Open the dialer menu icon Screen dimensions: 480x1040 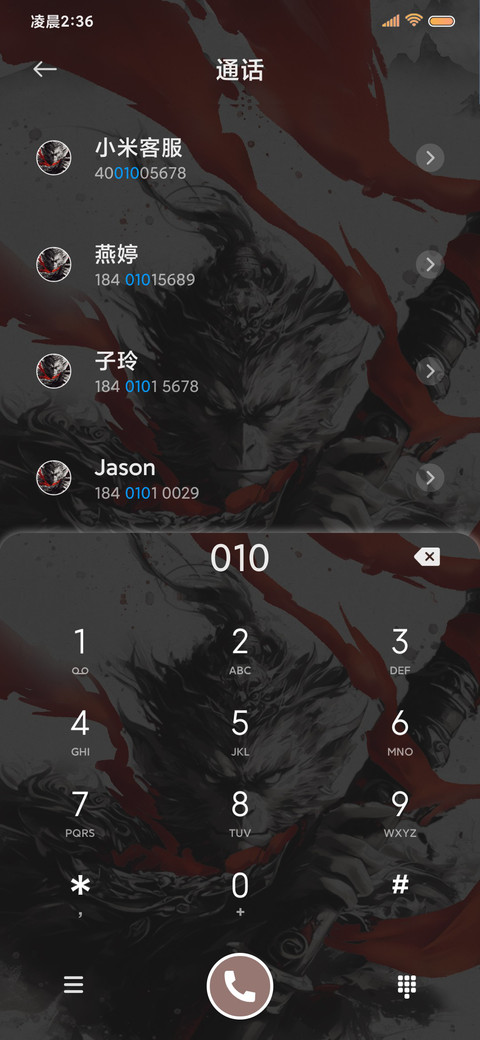74,986
